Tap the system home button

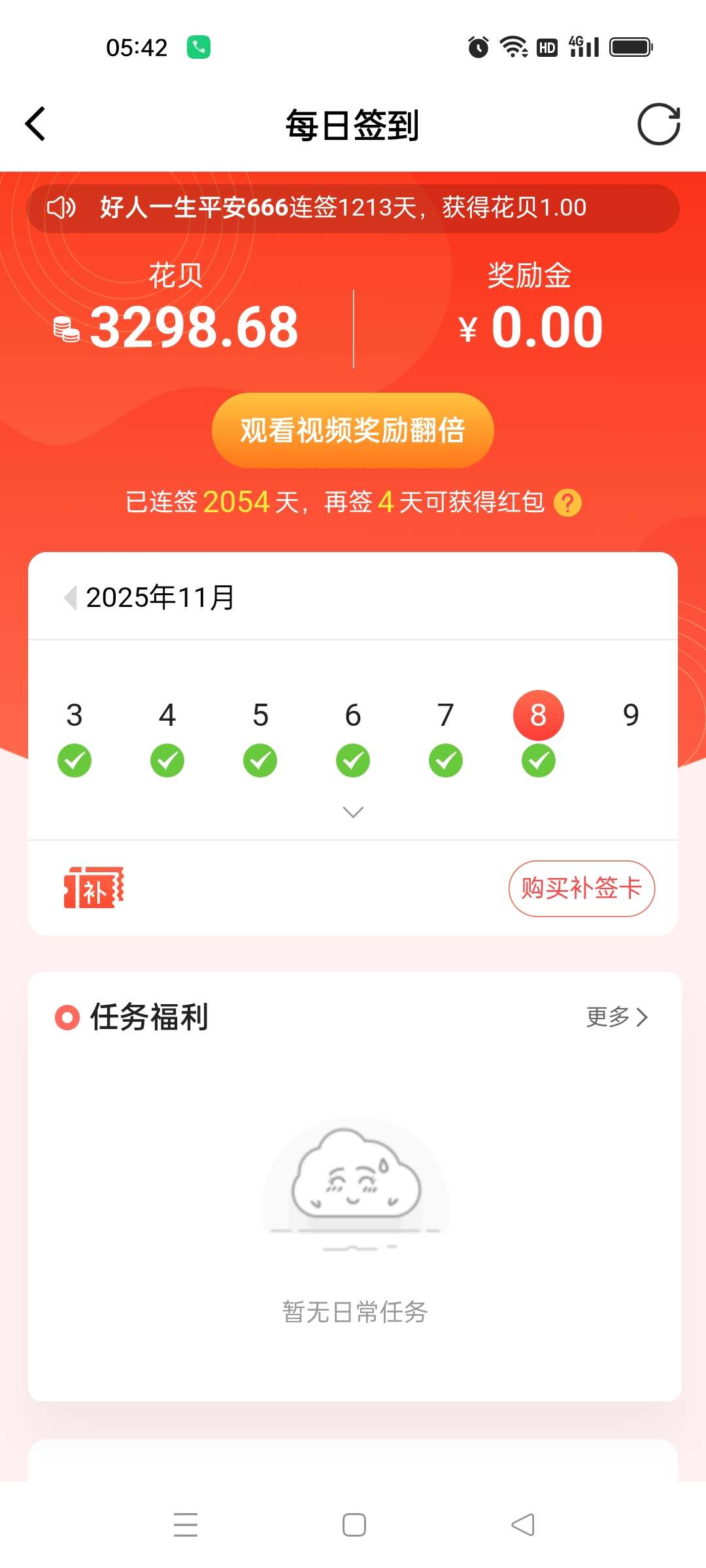click(x=354, y=1525)
